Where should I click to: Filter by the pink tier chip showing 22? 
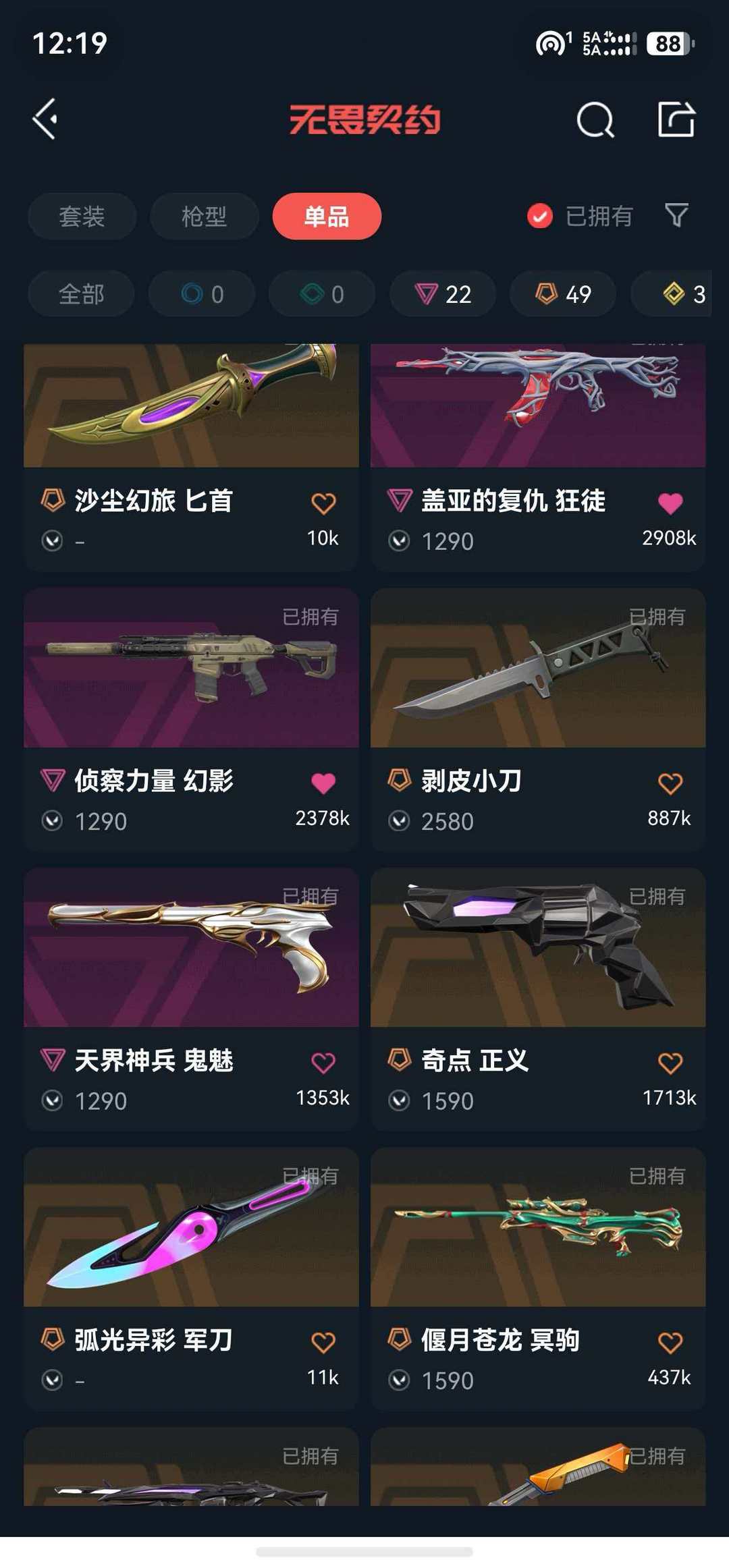pyautogui.click(x=443, y=294)
